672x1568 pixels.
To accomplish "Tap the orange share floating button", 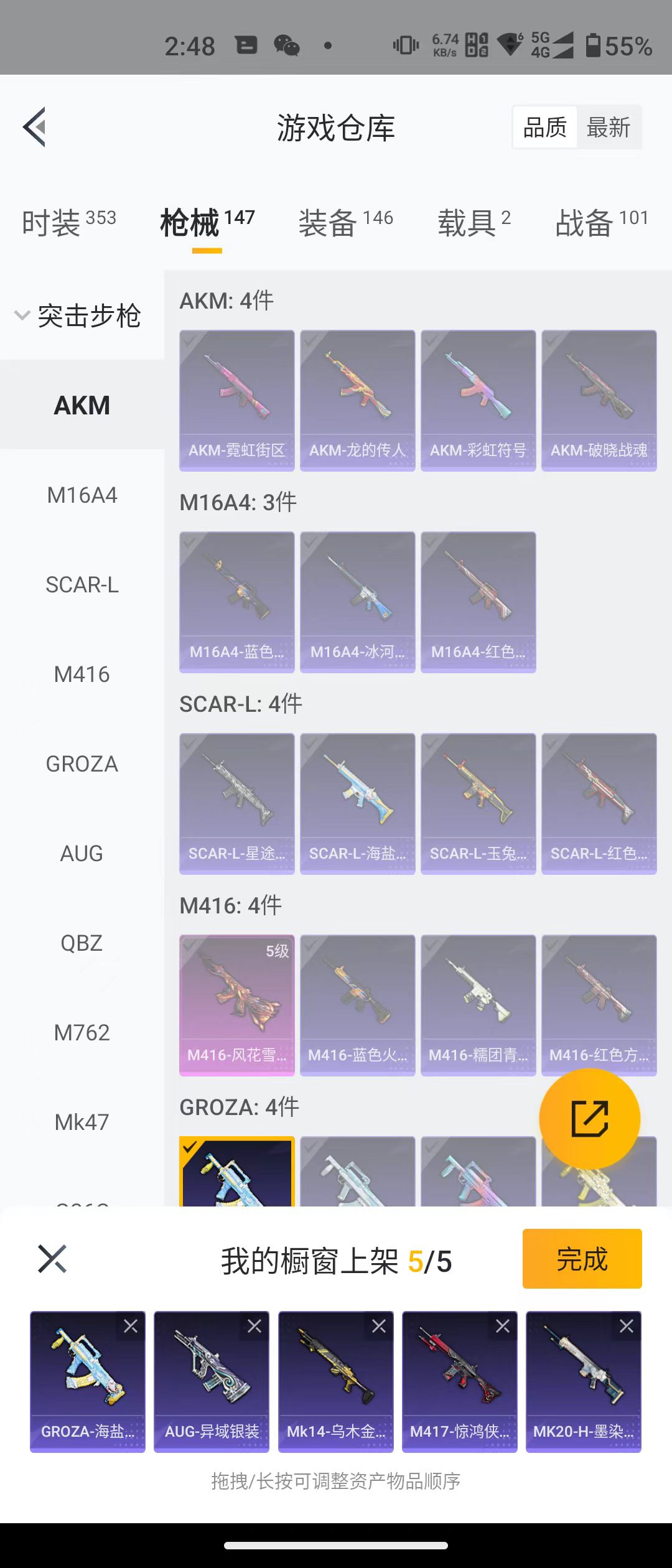I will point(589,1119).
